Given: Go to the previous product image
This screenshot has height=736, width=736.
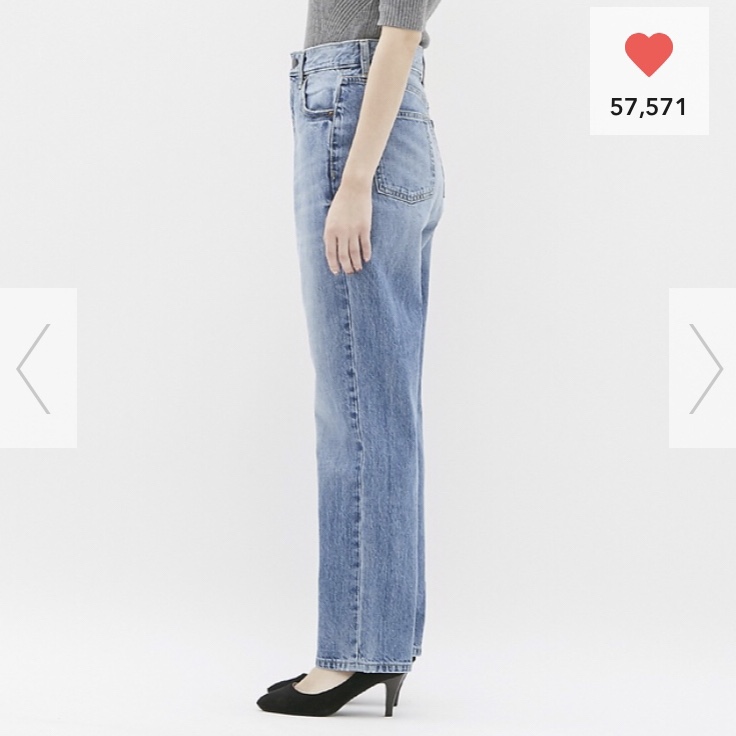Looking at the screenshot, I should (35, 368).
